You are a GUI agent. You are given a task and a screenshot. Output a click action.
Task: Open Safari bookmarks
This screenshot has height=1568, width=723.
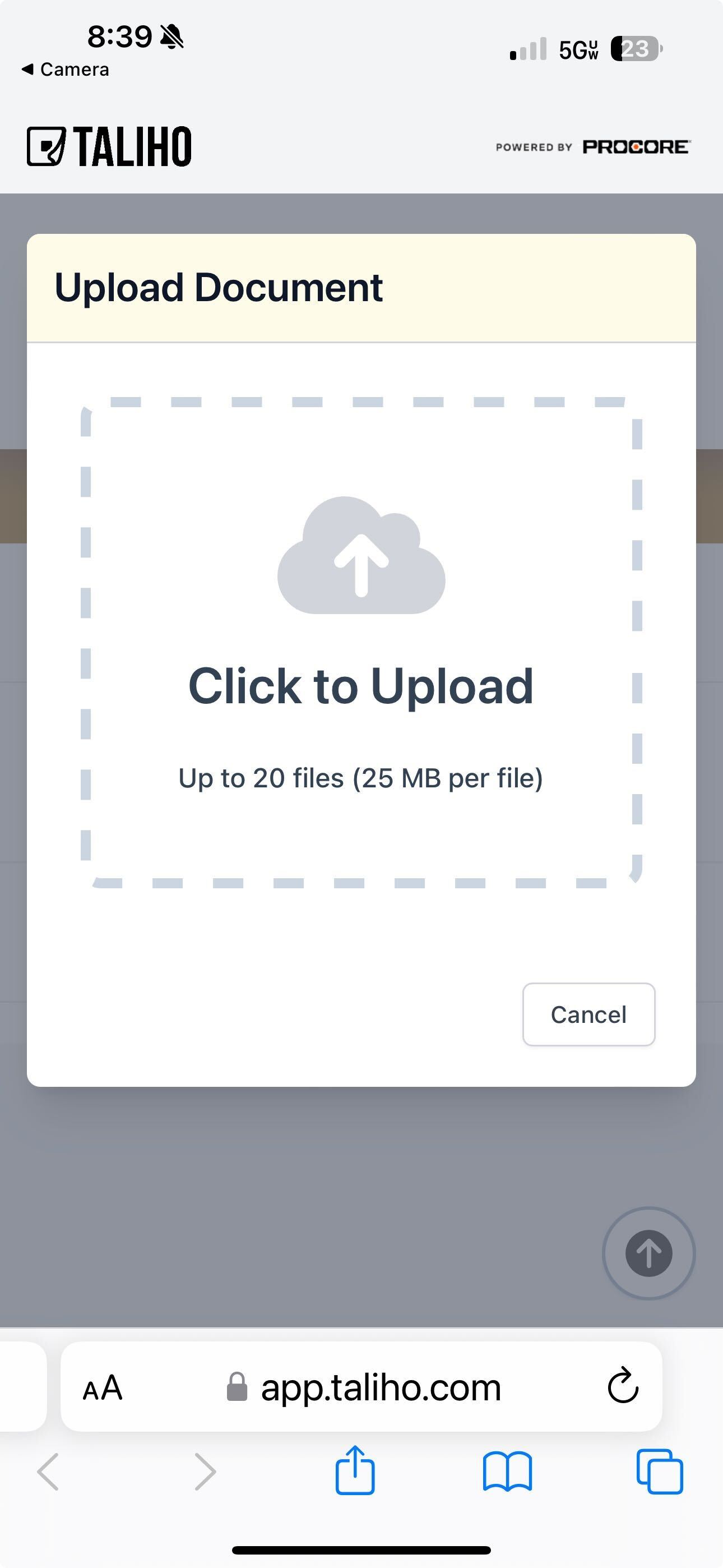[507, 1472]
